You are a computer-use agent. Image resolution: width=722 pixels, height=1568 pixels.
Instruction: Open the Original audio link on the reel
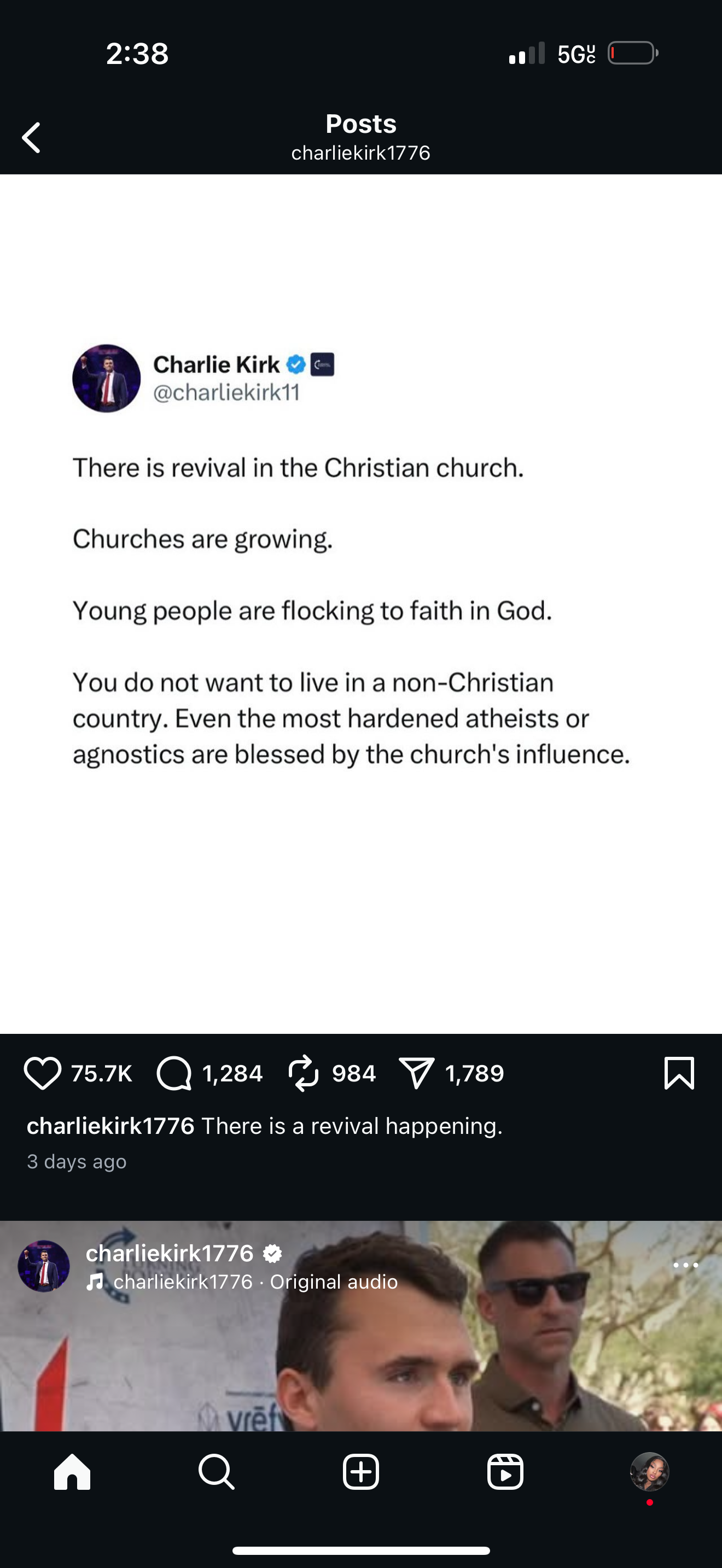pos(334,1282)
